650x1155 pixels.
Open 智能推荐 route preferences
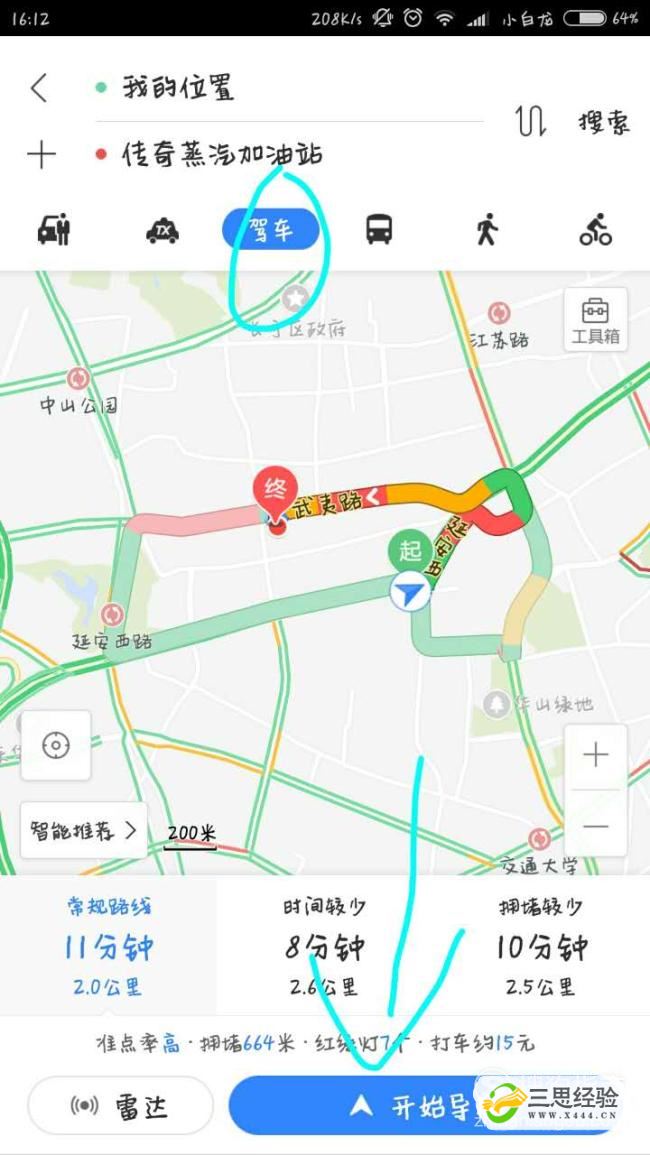click(84, 830)
